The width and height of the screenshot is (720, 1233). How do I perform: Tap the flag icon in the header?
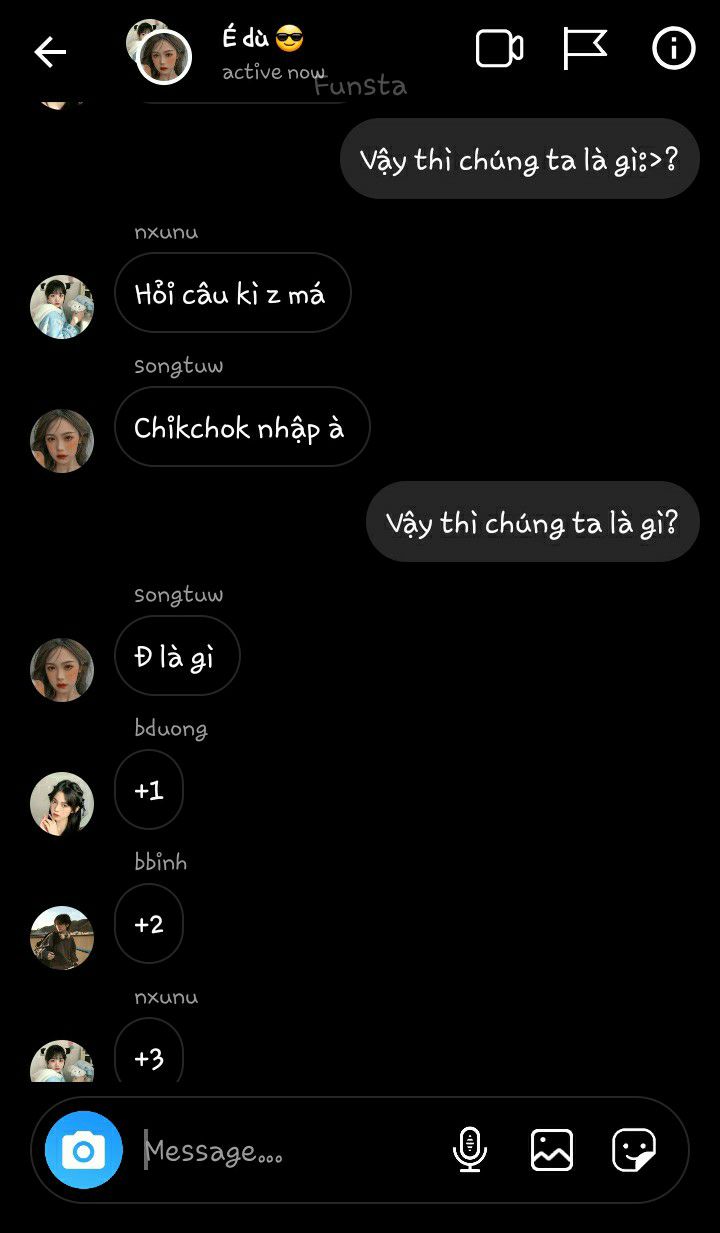[585, 48]
